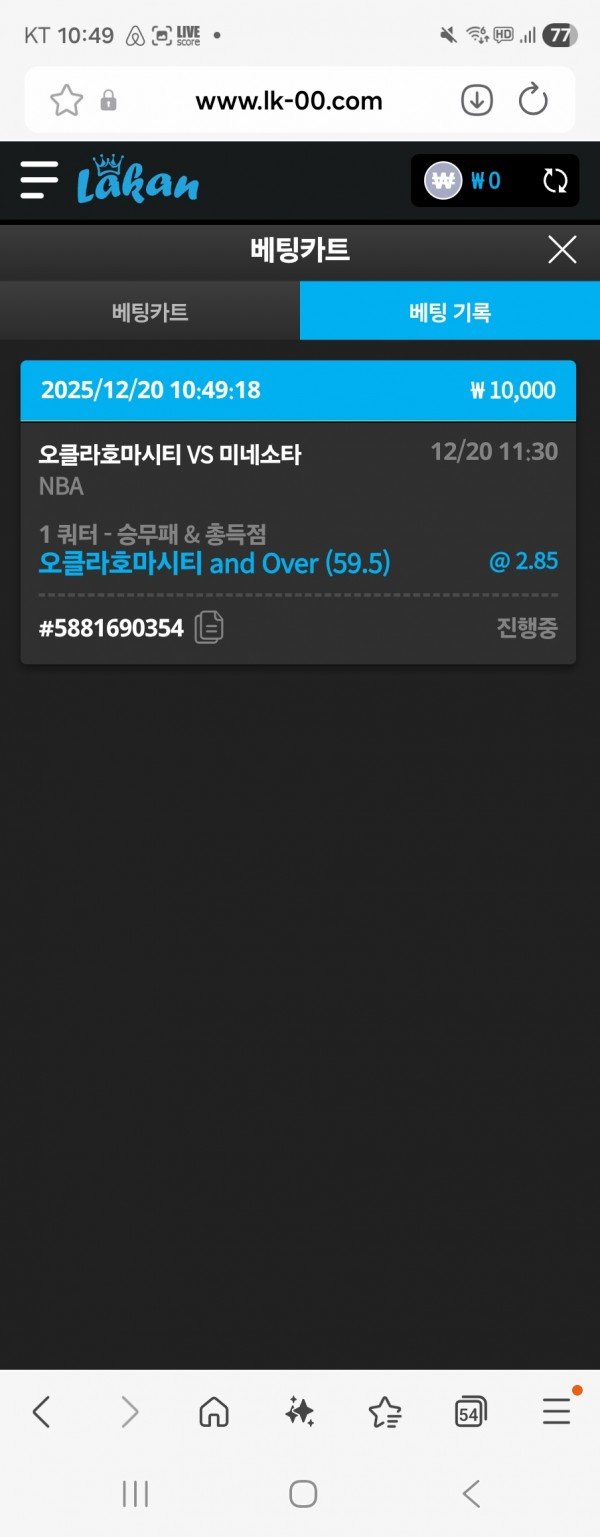Open the browser bookmarks list

[x=385, y=1412]
